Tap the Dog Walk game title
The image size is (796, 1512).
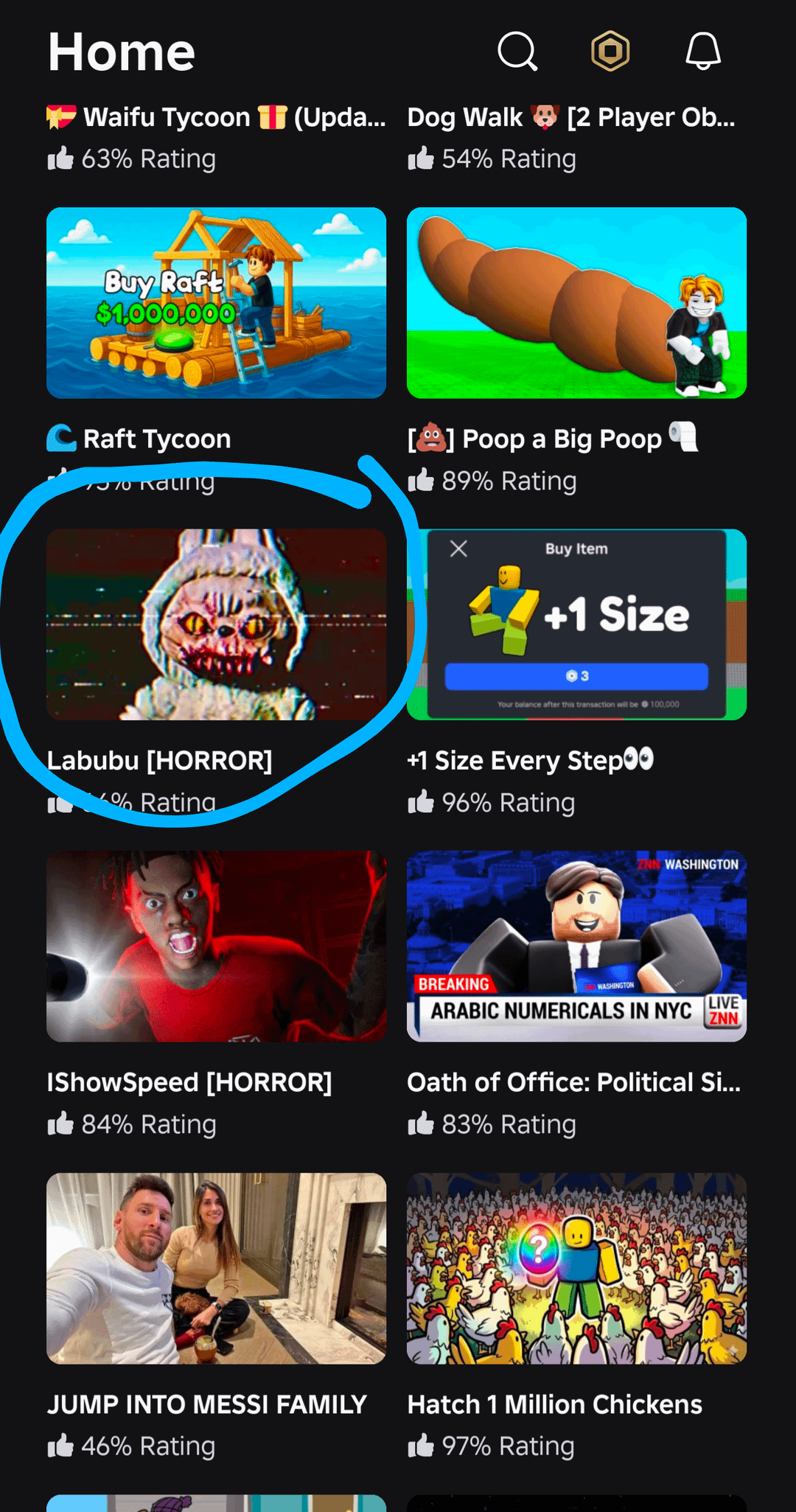click(571, 117)
